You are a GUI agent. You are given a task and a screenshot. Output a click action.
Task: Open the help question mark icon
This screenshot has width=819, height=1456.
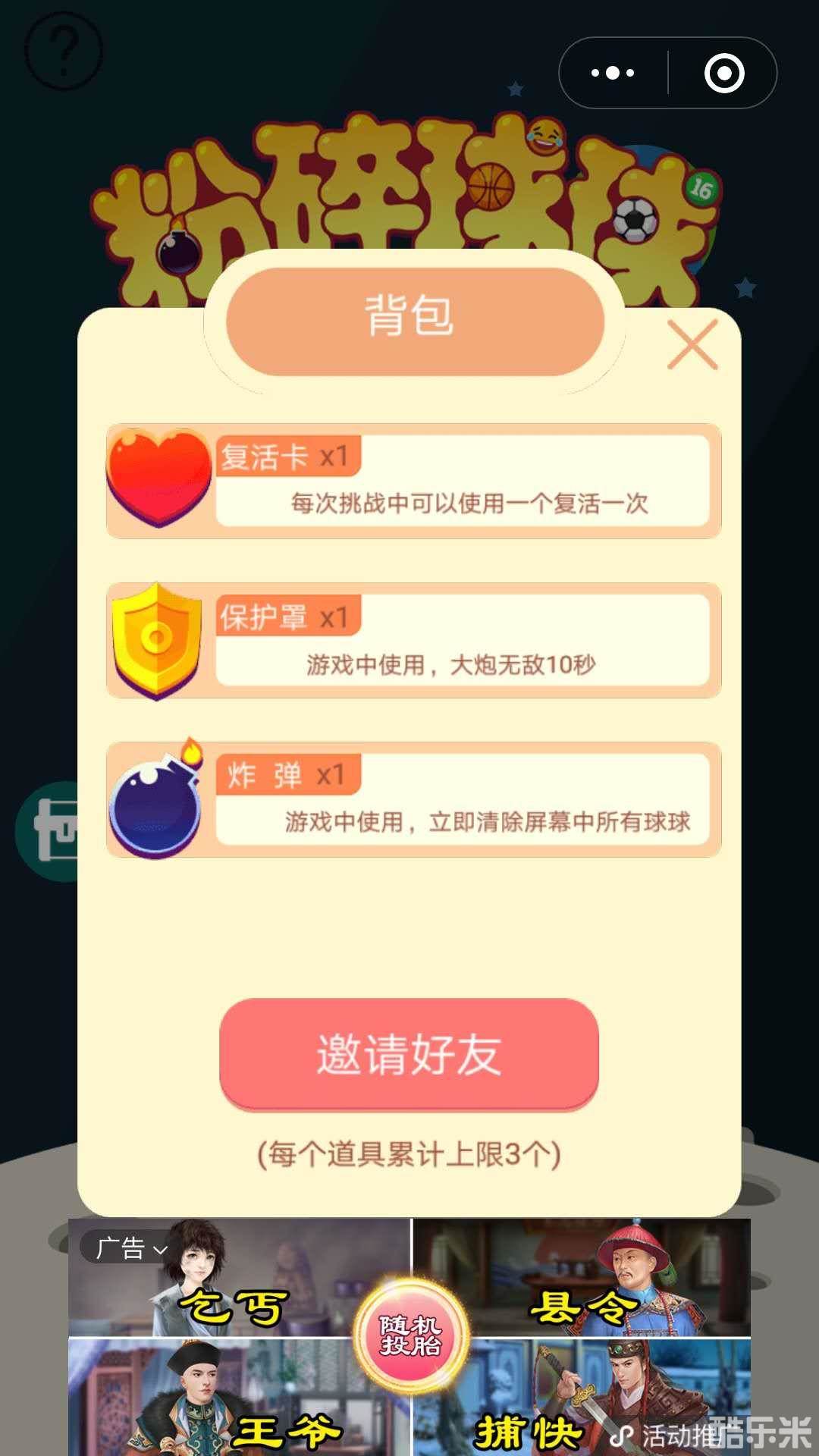pyautogui.click(x=65, y=52)
